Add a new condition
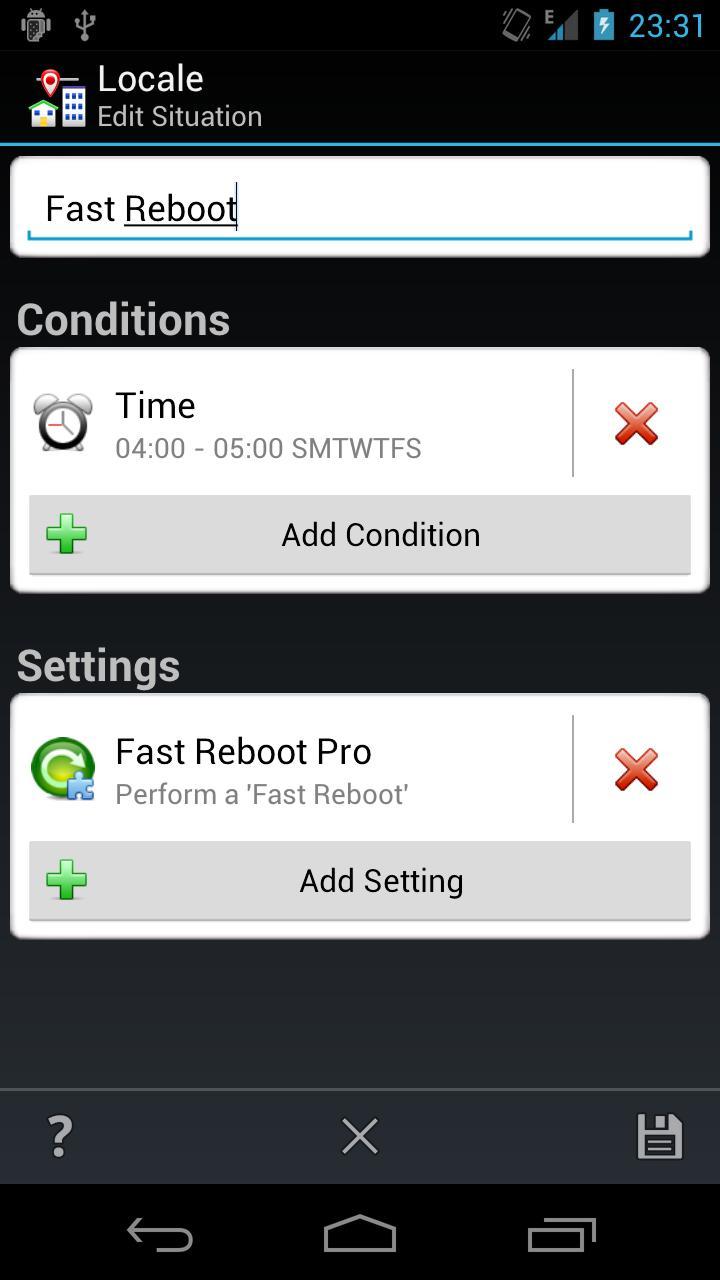720x1280 pixels. pyautogui.click(x=360, y=535)
